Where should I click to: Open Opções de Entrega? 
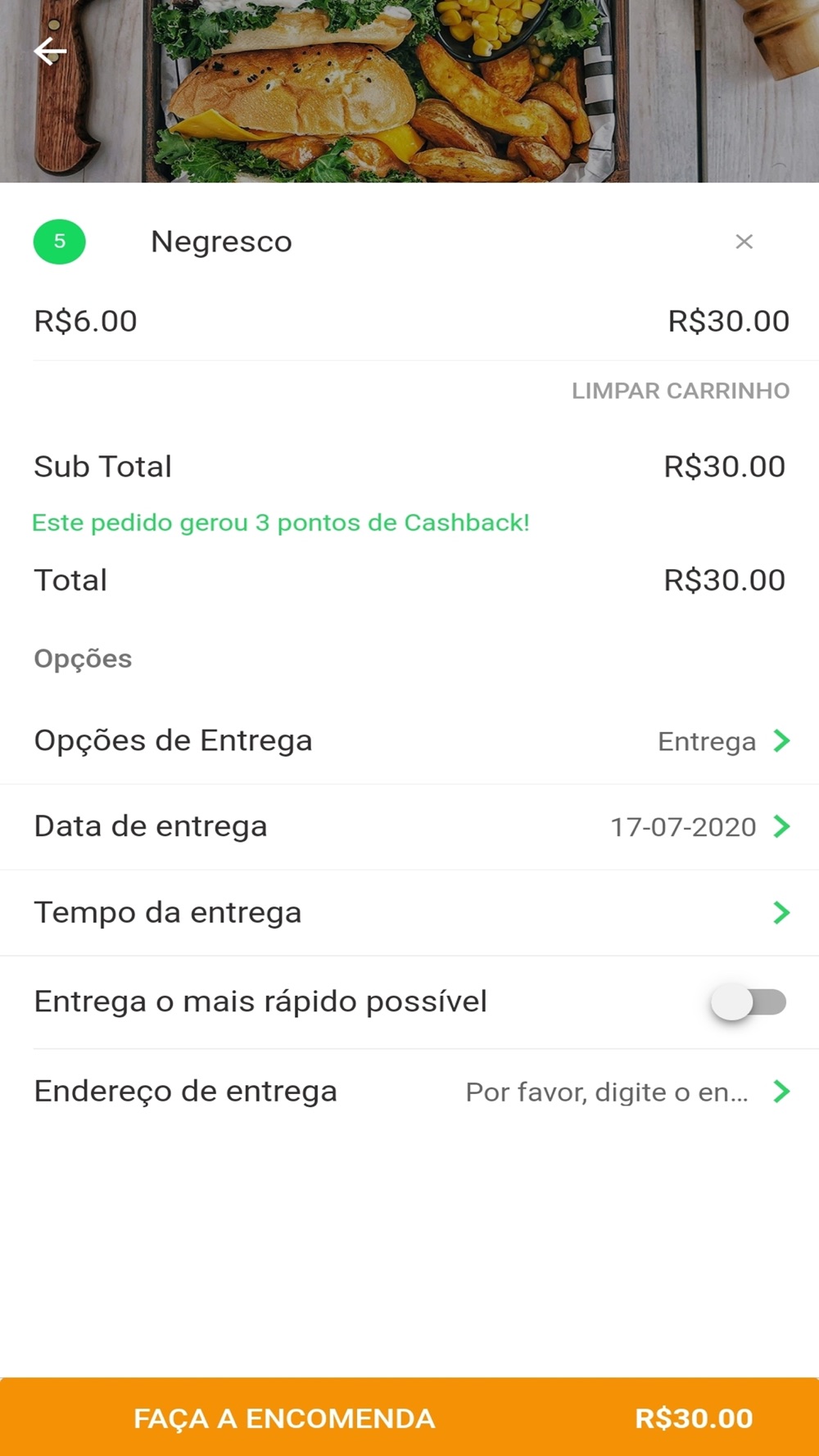coord(409,741)
